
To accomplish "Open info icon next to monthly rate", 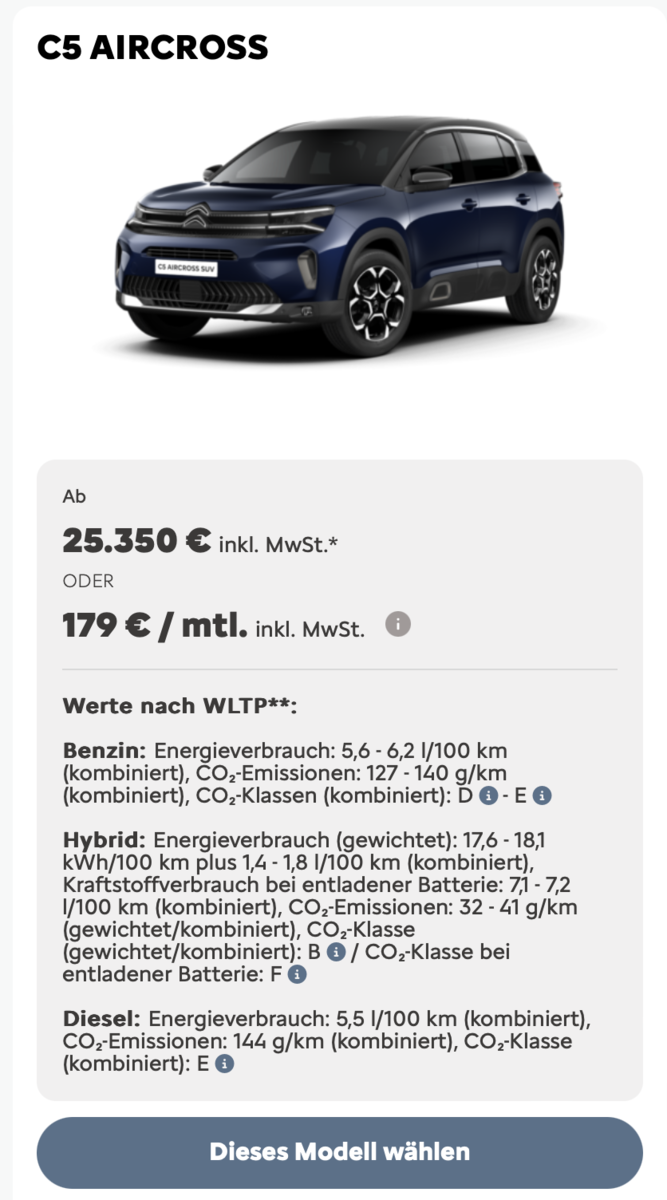I will pos(398,625).
